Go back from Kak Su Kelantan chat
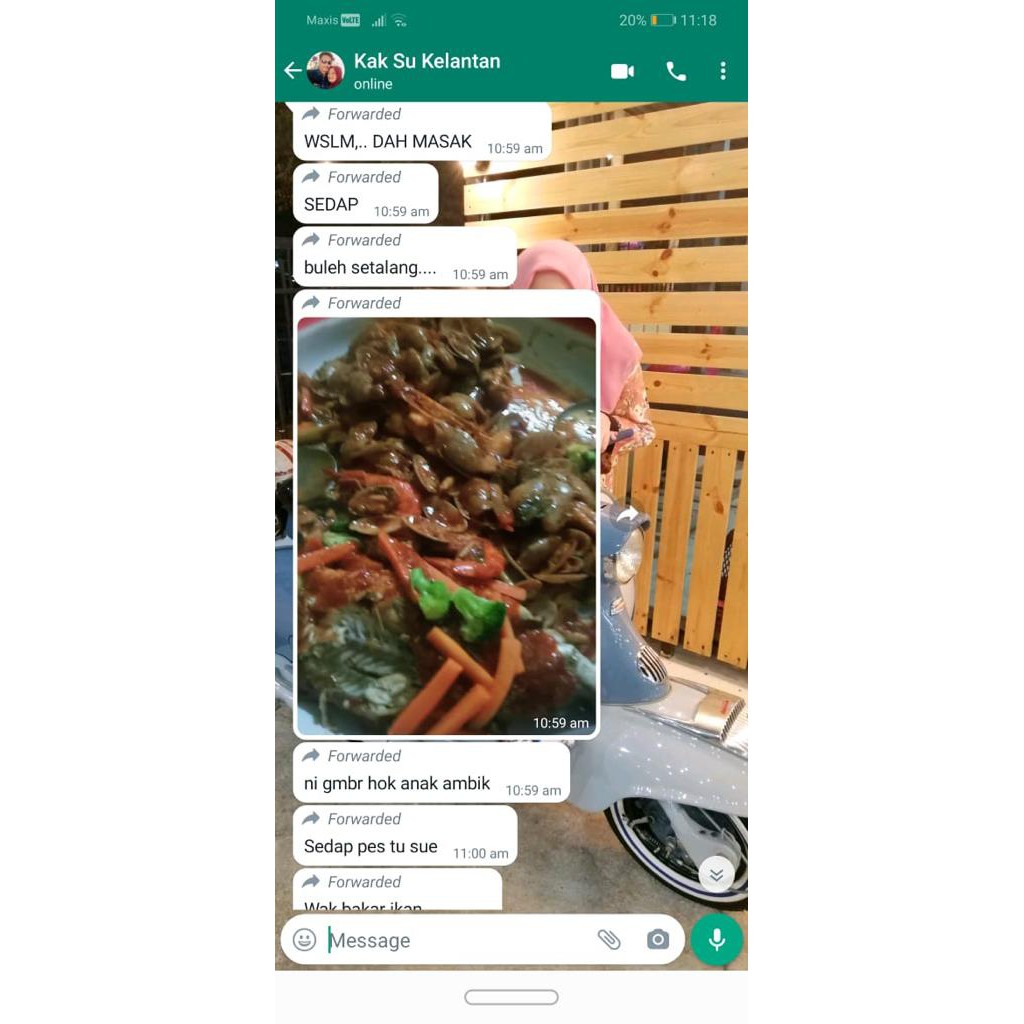1024x1024 pixels. point(293,71)
